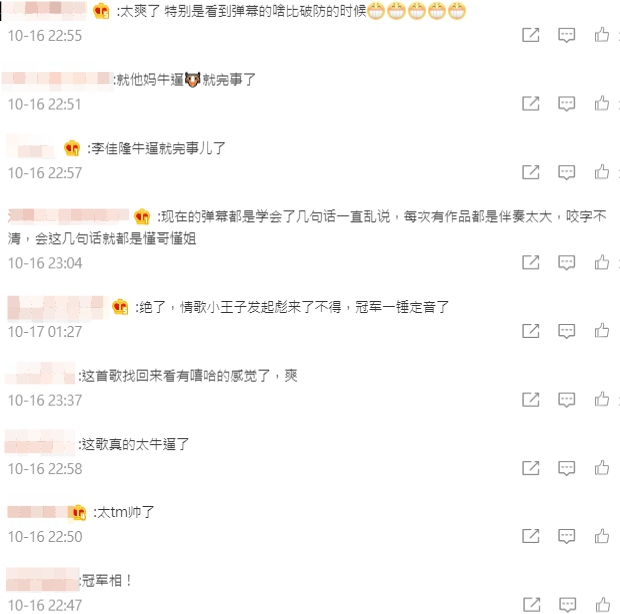Reply to the 太tm帅了 comment
The height and width of the screenshot is (614, 620).
[x=566, y=536]
